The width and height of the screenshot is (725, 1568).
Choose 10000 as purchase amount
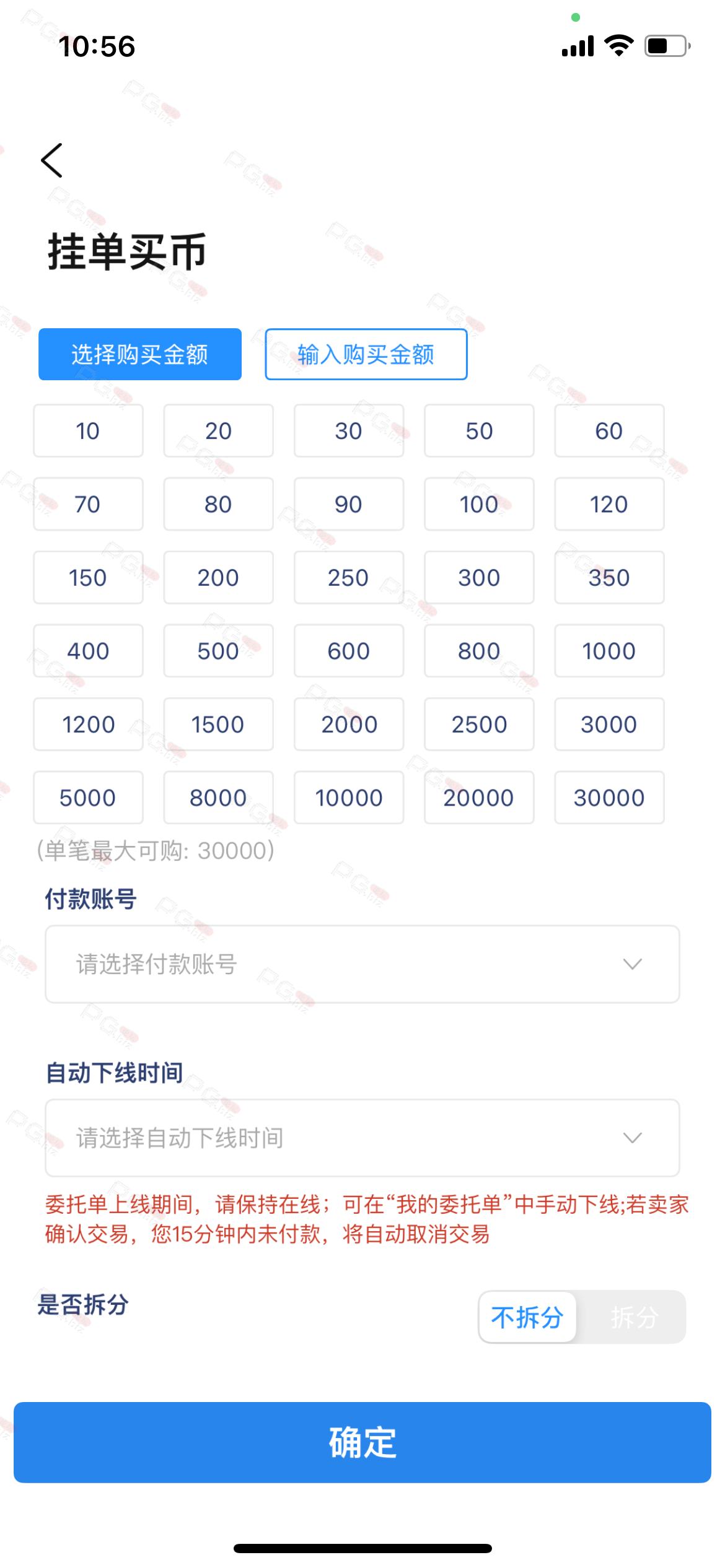pos(349,798)
